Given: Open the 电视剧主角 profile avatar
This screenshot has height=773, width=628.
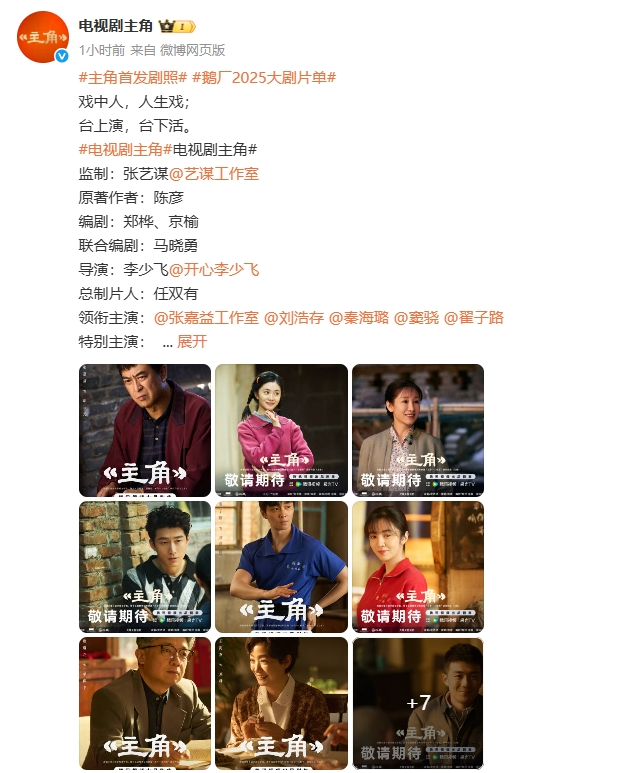Looking at the screenshot, I should pyautogui.click(x=44, y=38).
